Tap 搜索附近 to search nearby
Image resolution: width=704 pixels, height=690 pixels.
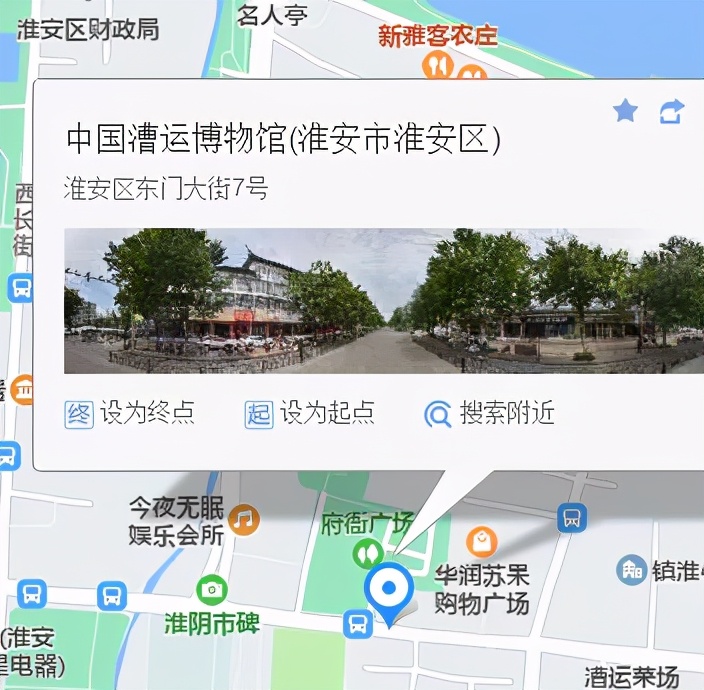click(x=490, y=413)
